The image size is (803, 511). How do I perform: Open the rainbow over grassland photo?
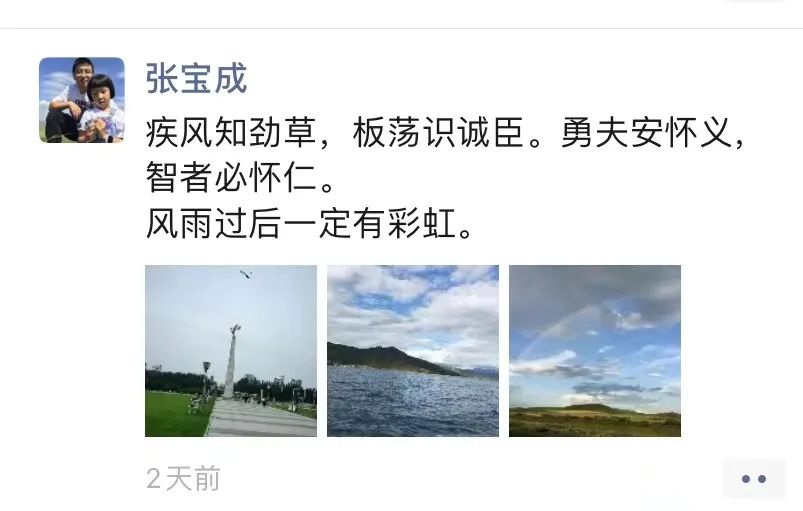[x=595, y=351]
